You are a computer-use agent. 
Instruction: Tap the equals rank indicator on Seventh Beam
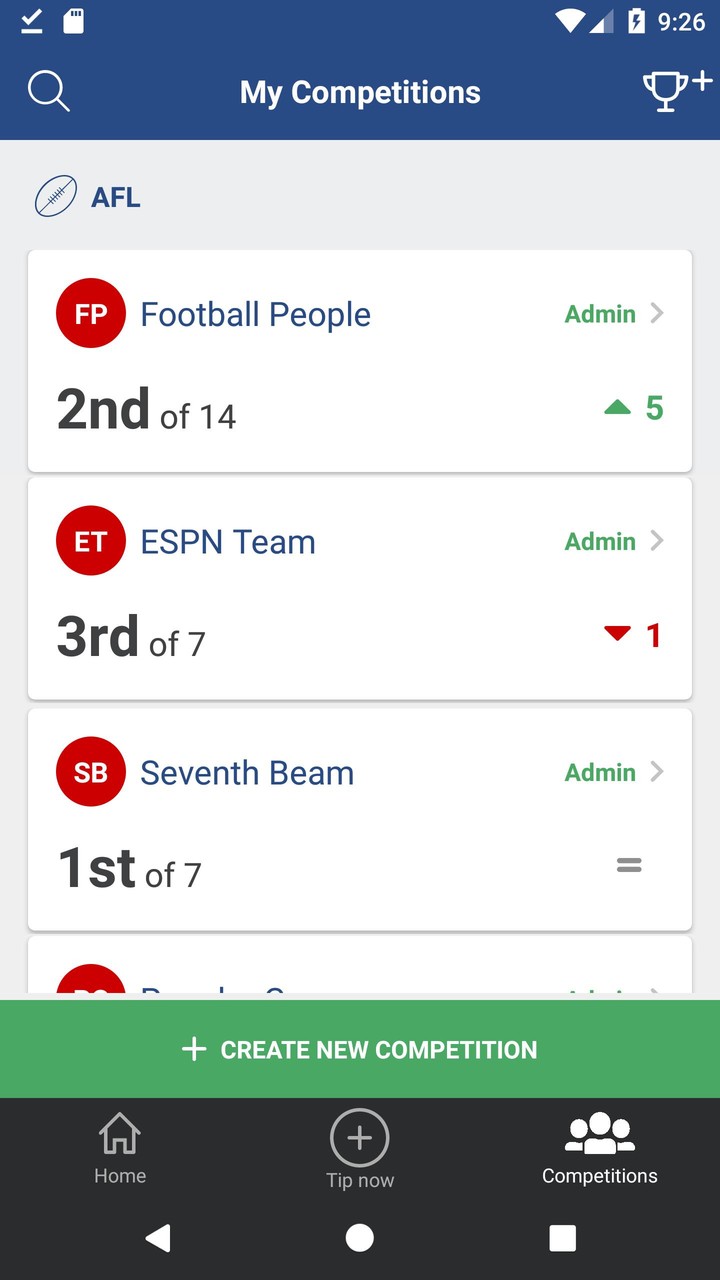629,864
